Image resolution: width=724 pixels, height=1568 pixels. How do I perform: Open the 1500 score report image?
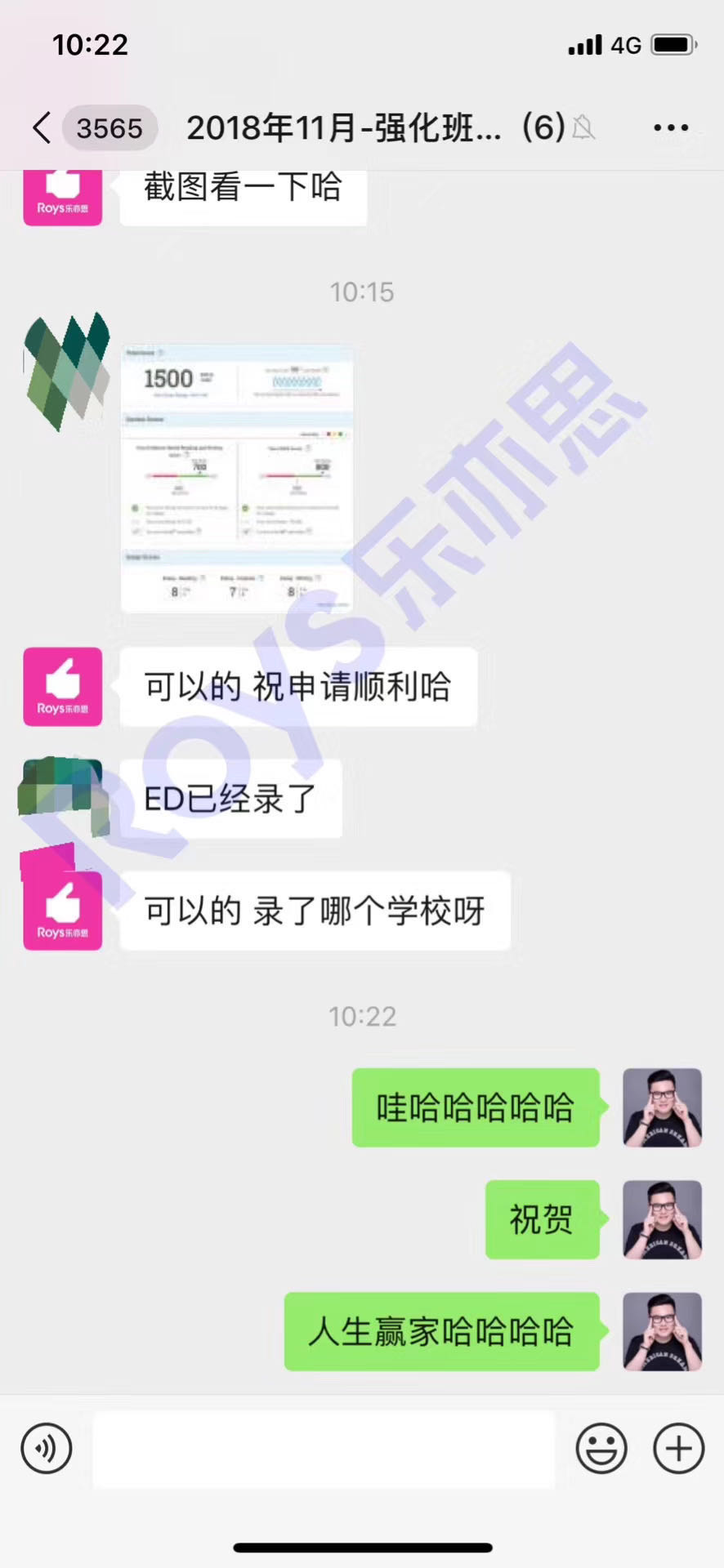coord(237,479)
